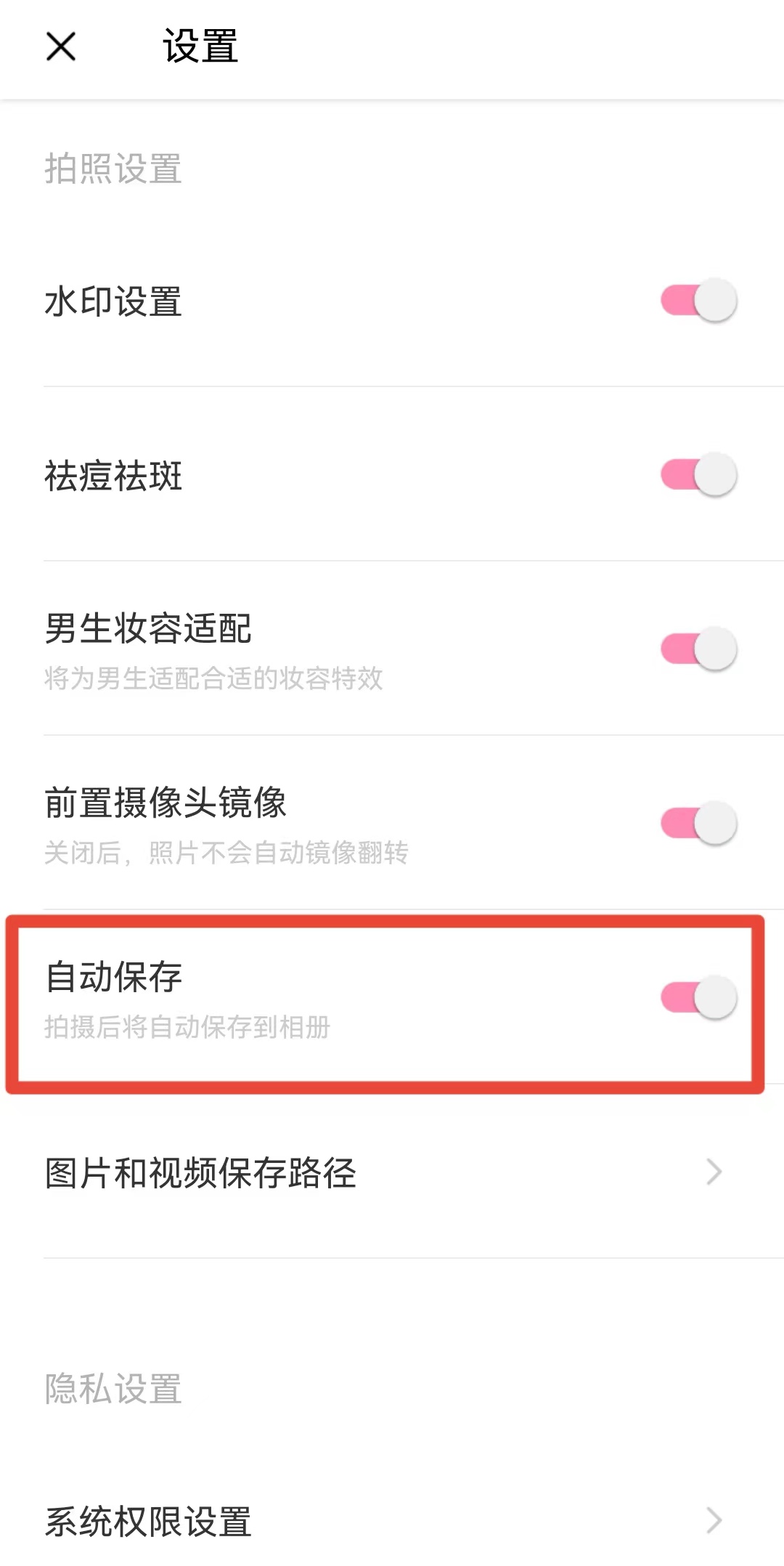Screen dimensions: 784x1566
Task: Click the 男生妆容适配 row title
Action: 149,630
